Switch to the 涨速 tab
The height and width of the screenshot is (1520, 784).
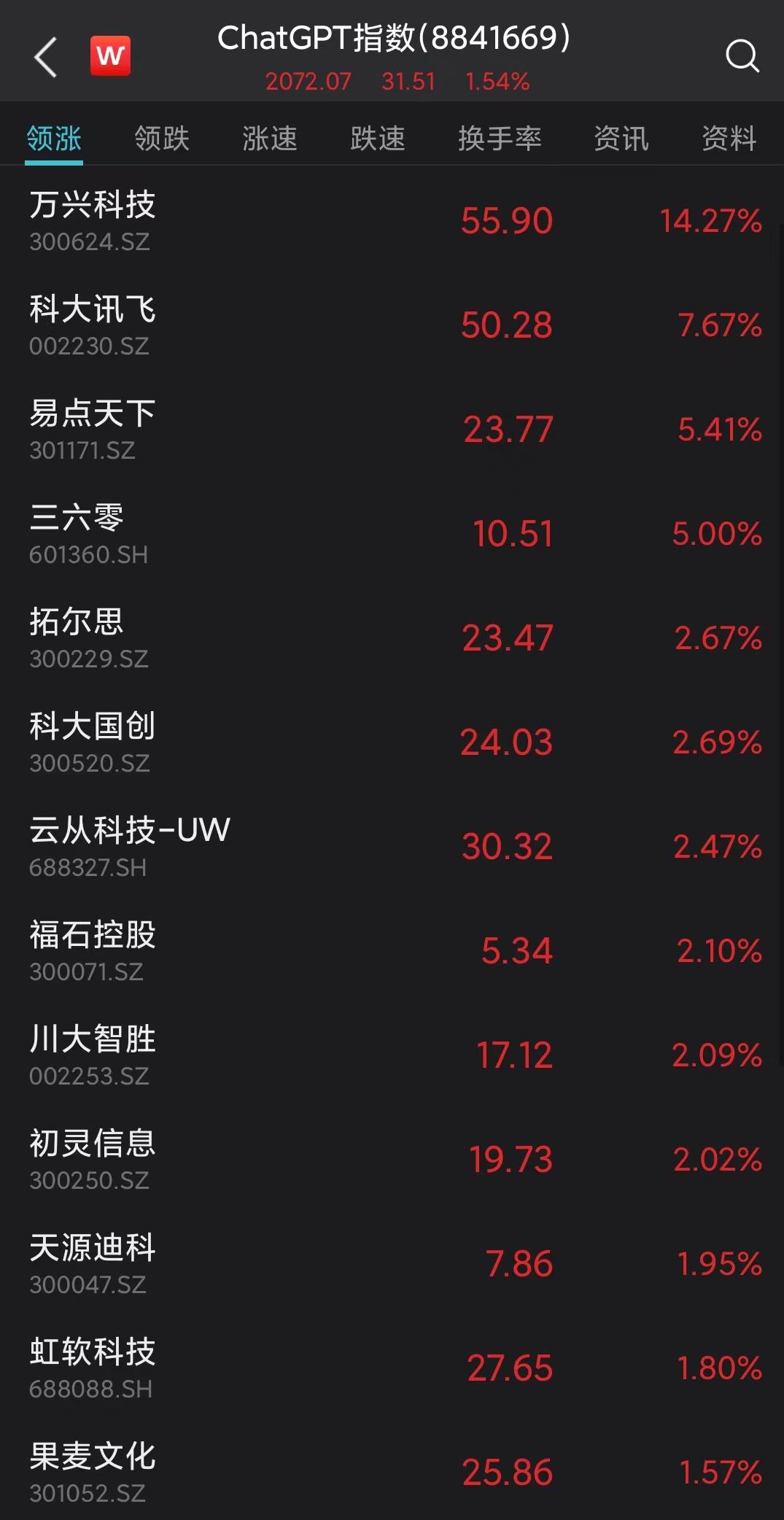[x=270, y=138]
